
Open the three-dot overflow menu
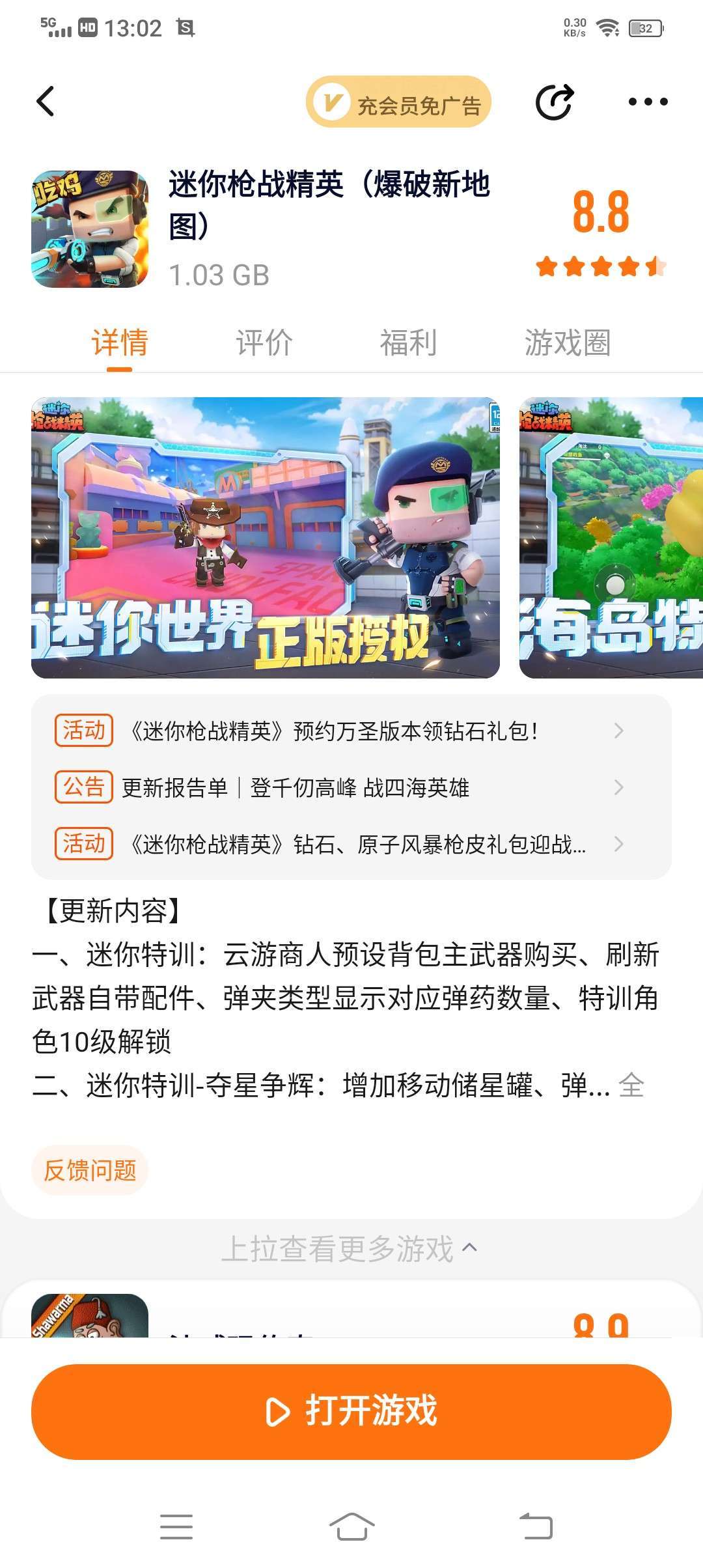(648, 102)
